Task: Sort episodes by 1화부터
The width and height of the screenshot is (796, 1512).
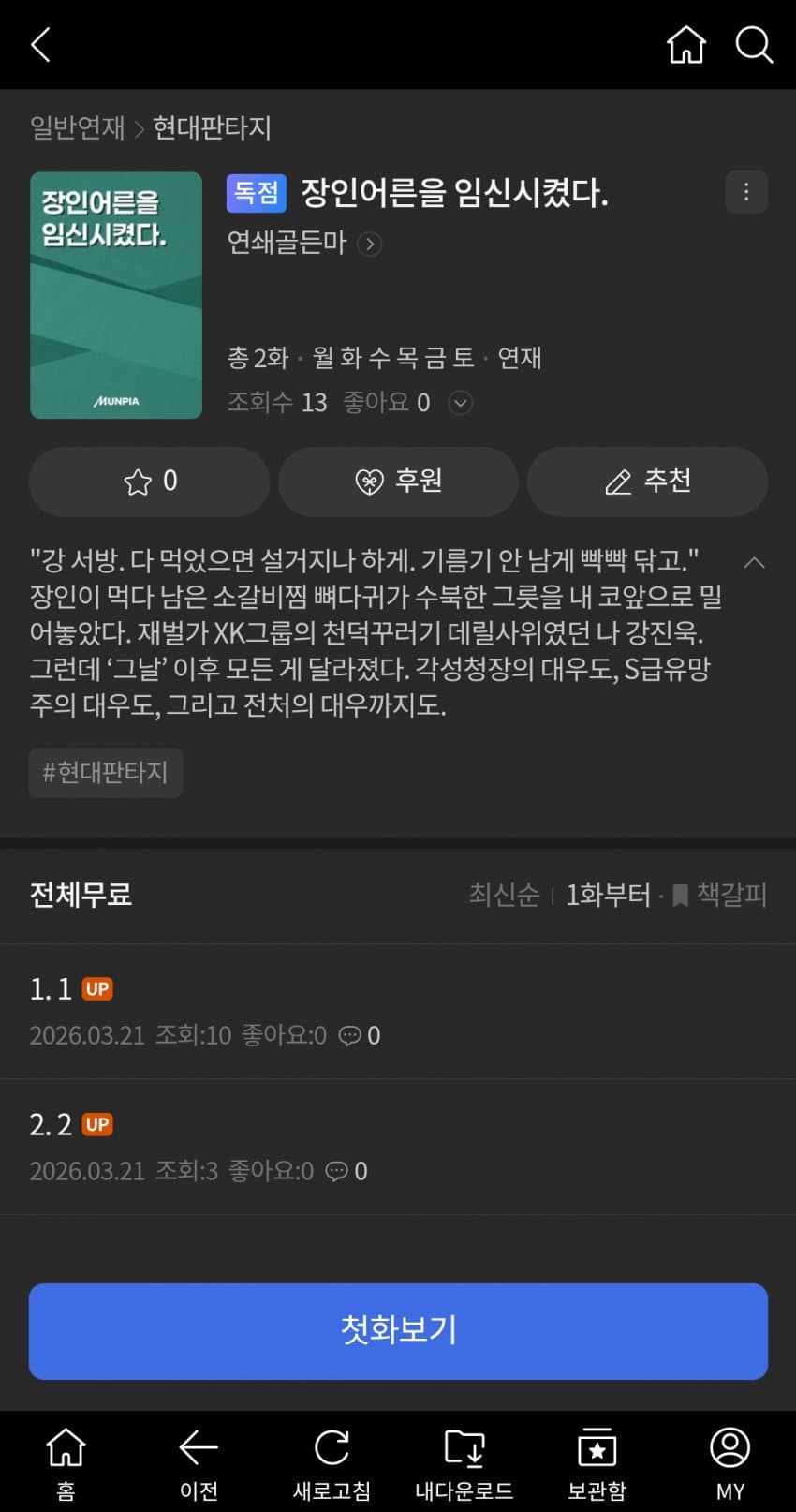Action: [608, 895]
